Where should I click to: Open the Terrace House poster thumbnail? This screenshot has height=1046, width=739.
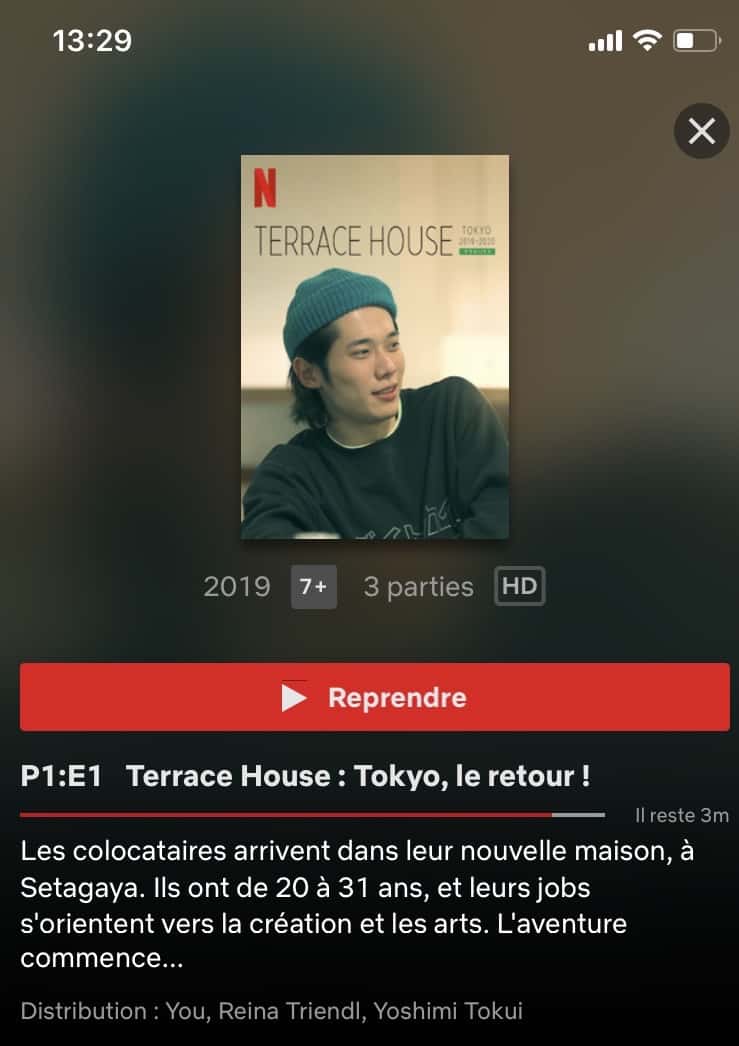pyautogui.click(x=374, y=346)
